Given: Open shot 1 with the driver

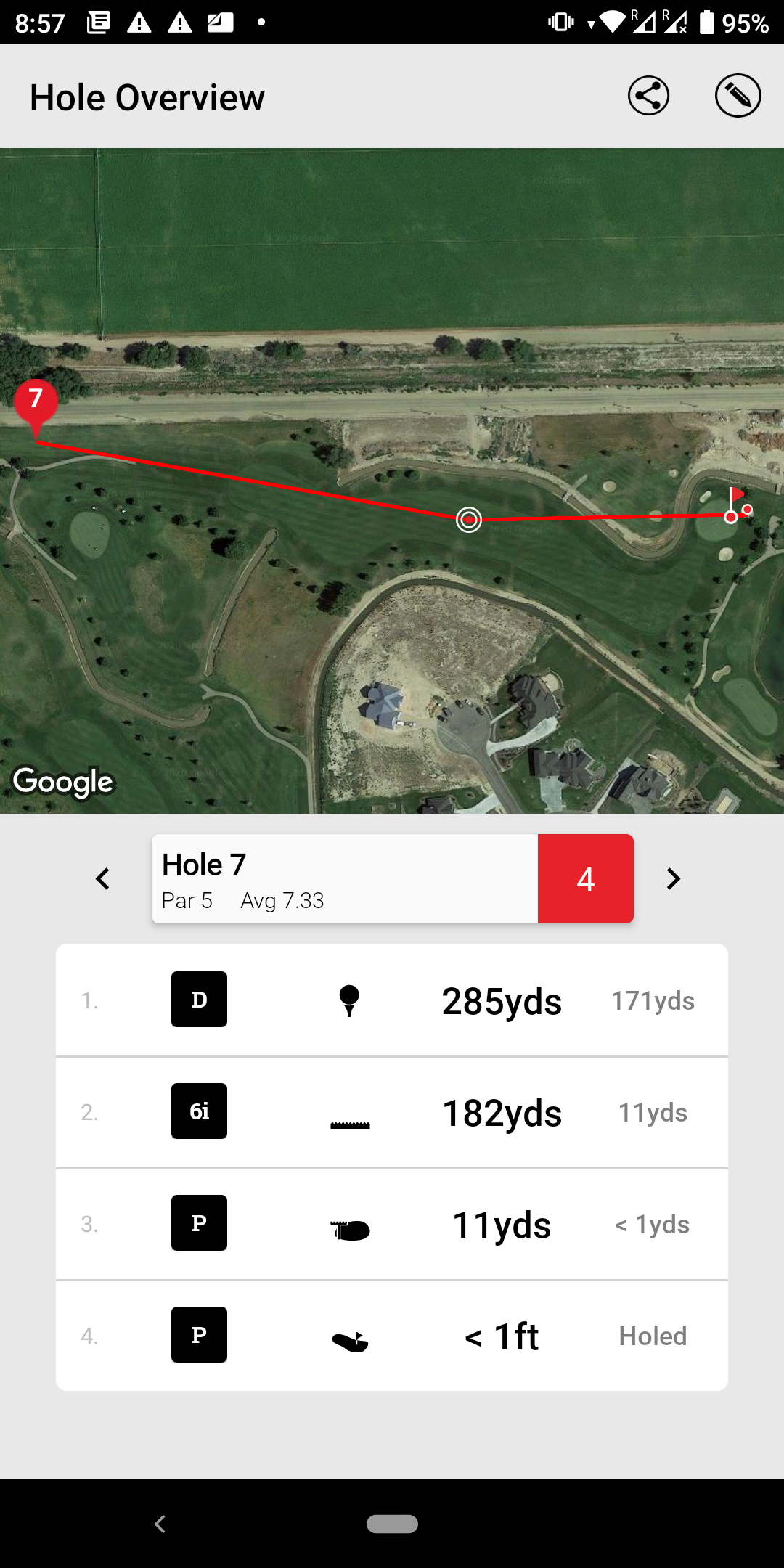Looking at the screenshot, I should coord(392,1000).
